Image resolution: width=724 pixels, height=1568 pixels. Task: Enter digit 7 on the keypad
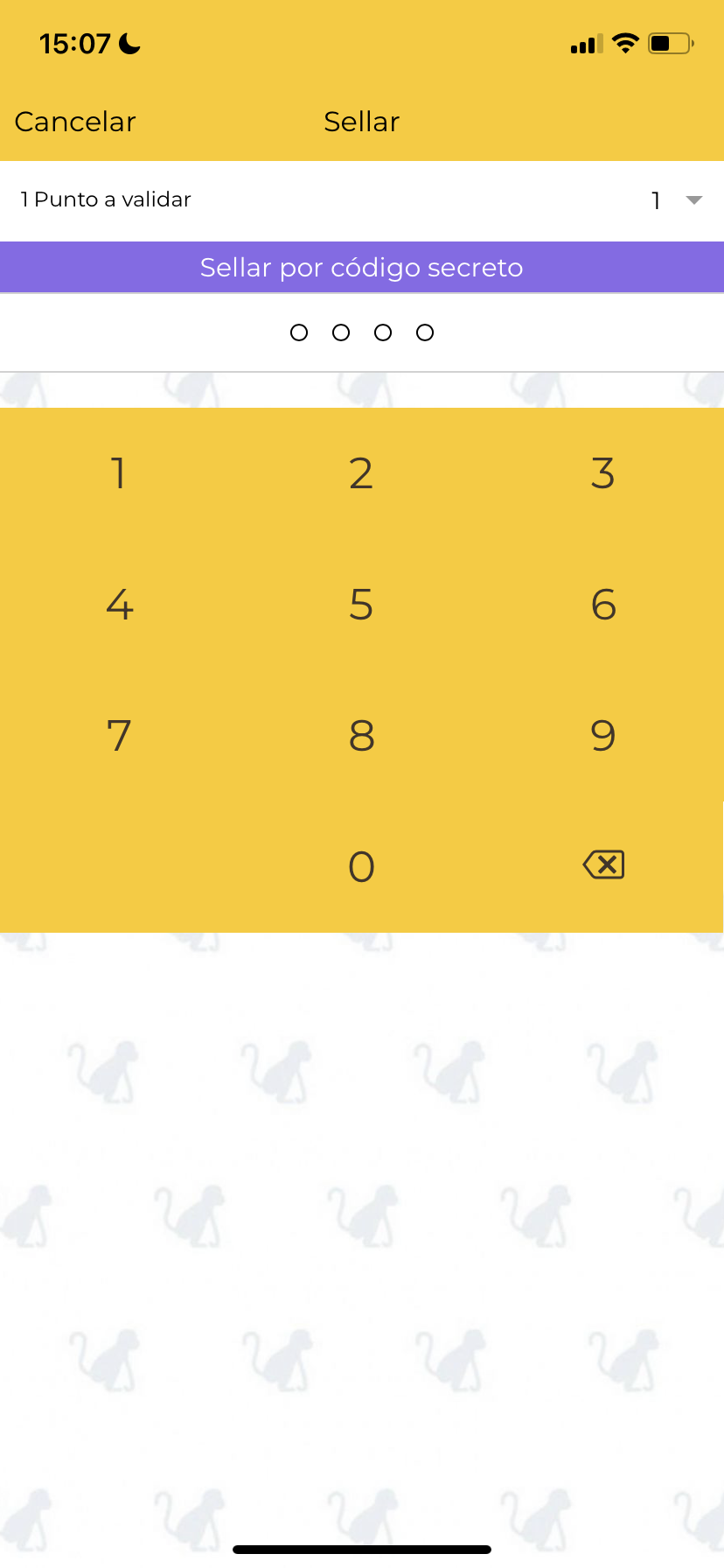(x=120, y=736)
